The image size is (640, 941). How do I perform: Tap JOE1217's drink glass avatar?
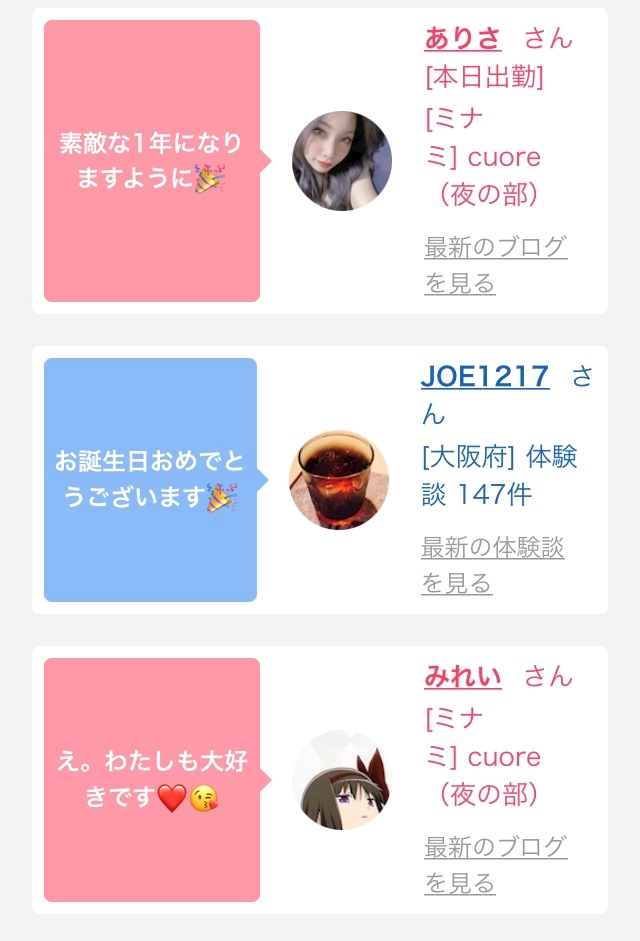pos(339,480)
